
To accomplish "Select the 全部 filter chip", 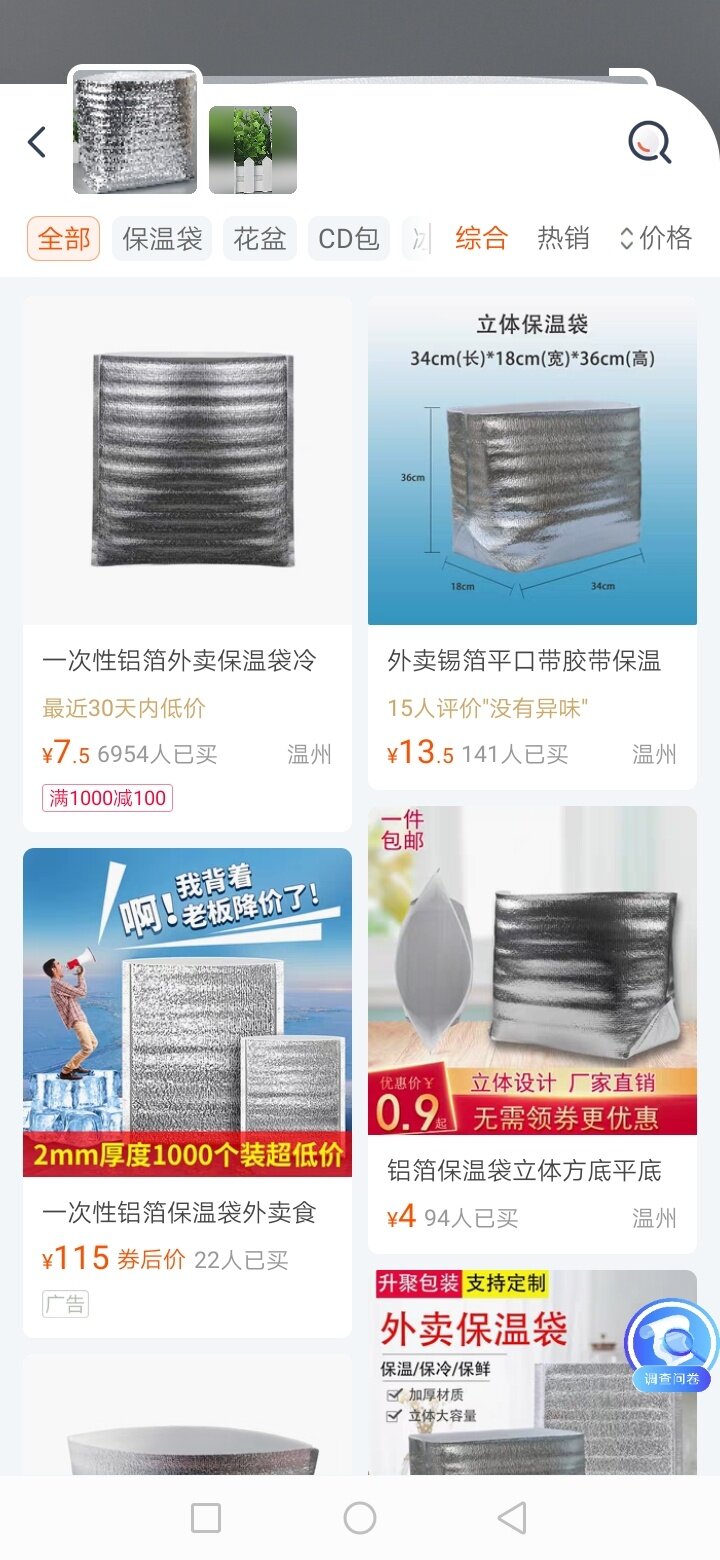I will pos(63,239).
